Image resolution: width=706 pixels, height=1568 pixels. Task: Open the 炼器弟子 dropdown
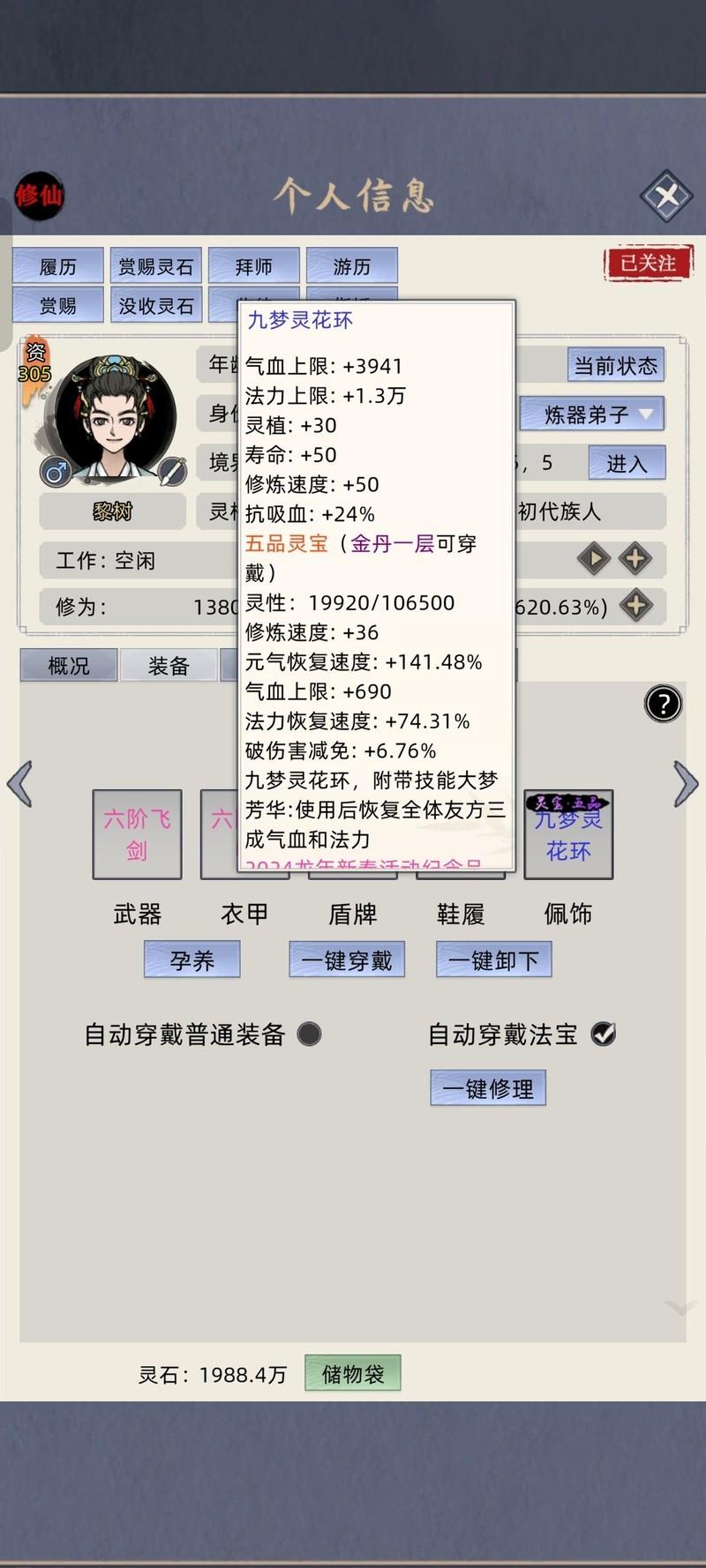(x=591, y=414)
